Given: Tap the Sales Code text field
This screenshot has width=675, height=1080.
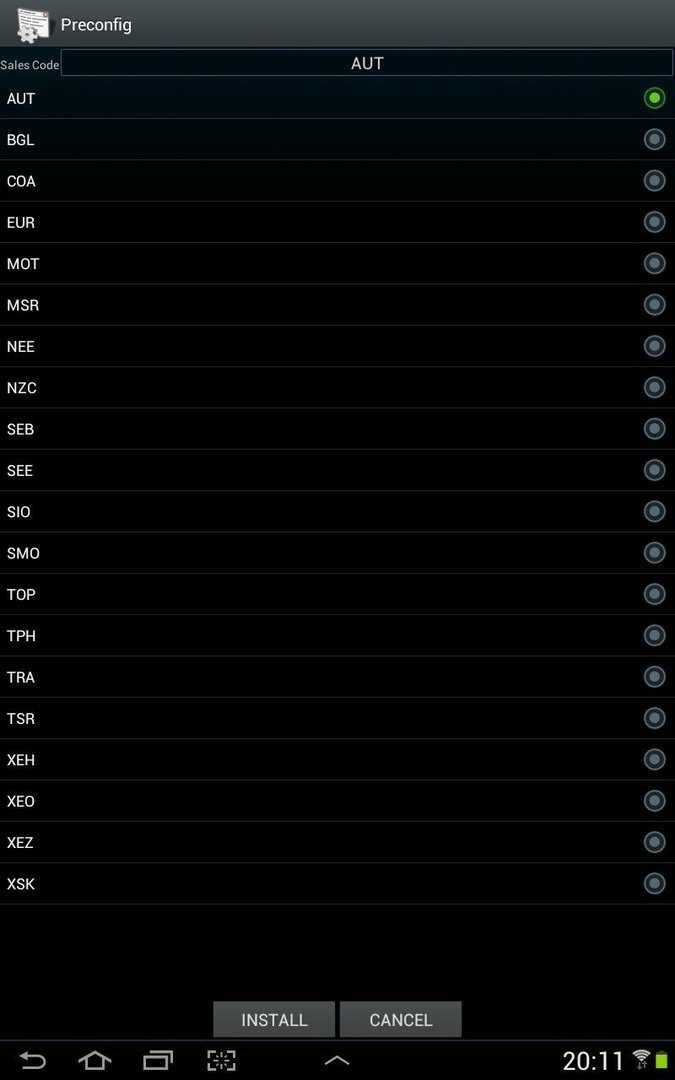Looking at the screenshot, I should click(x=366, y=63).
